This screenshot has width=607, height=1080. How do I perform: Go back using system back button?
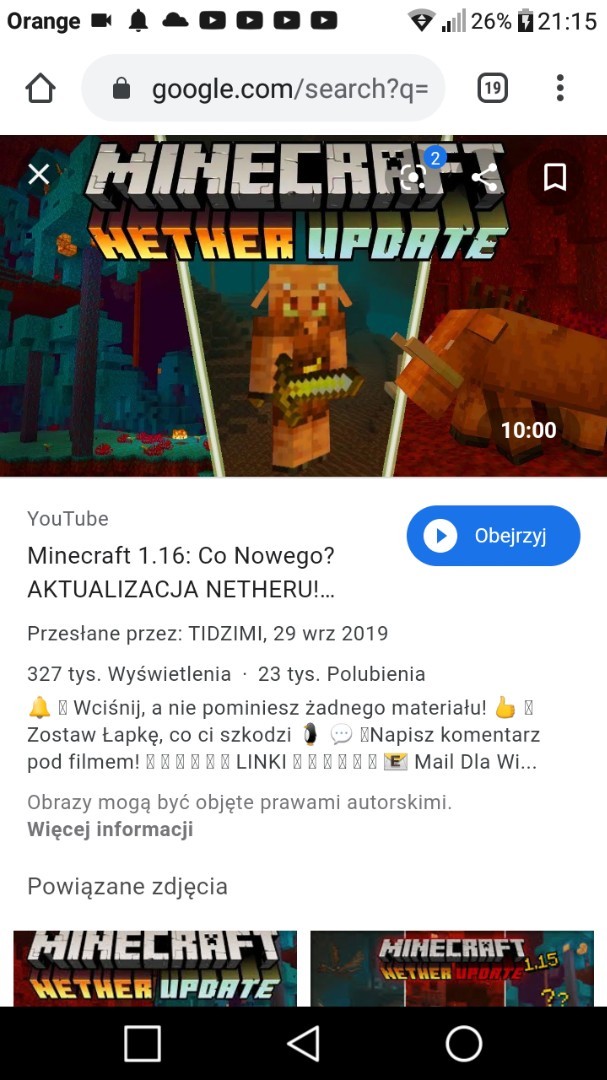(x=303, y=1043)
